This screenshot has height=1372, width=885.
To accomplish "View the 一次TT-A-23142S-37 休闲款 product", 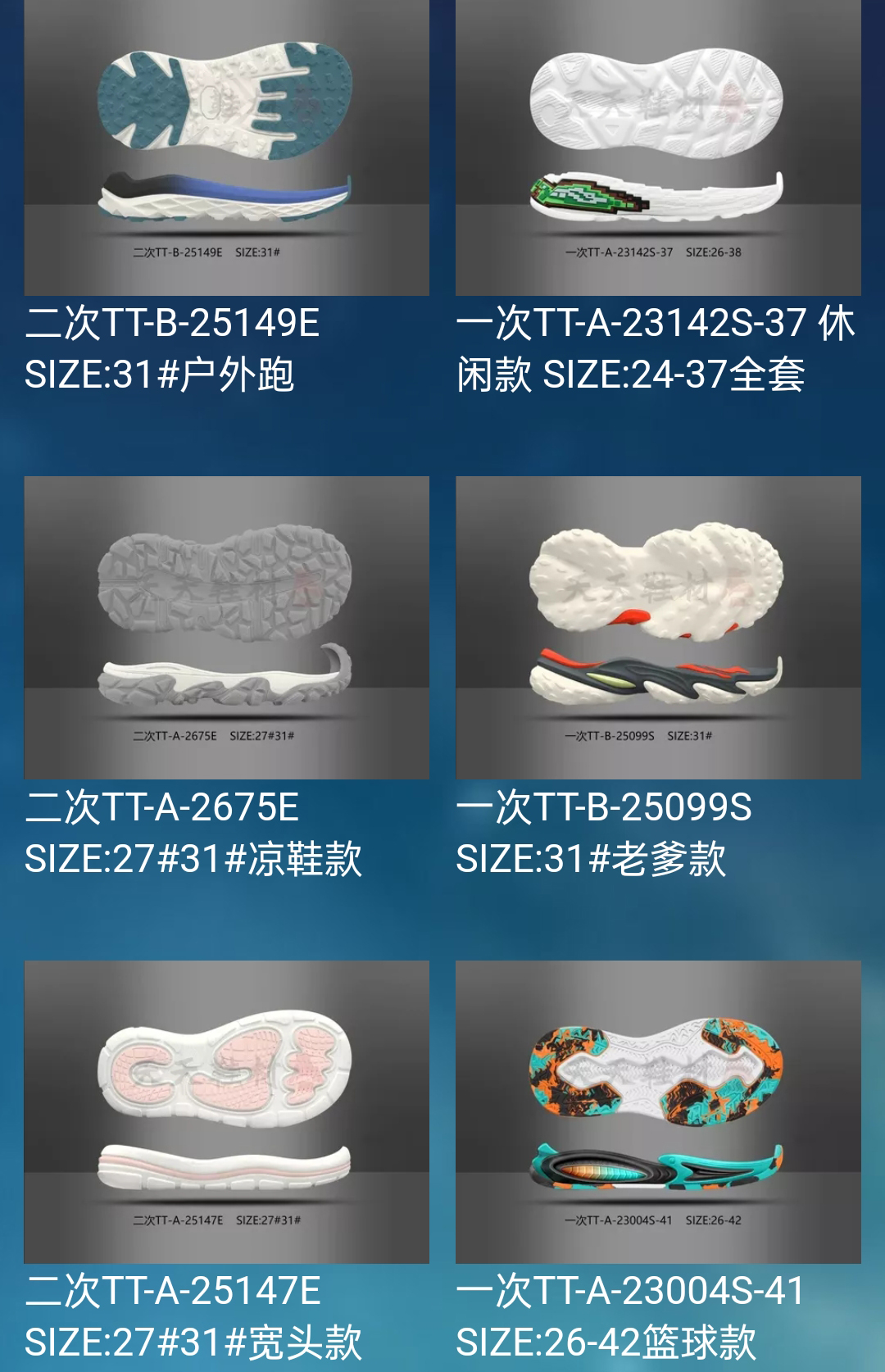I will click(658, 148).
